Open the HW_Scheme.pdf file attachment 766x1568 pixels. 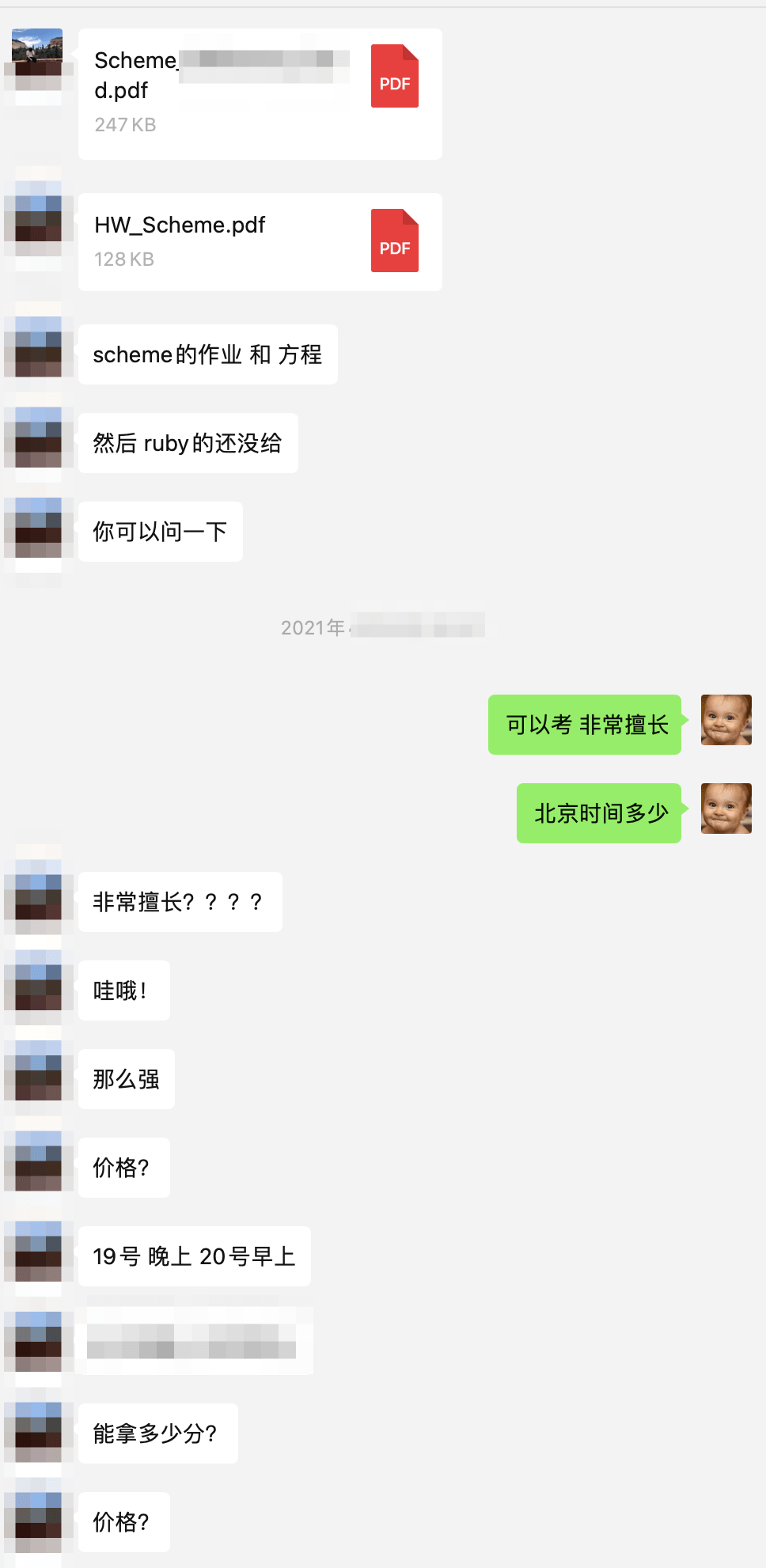coord(260,242)
